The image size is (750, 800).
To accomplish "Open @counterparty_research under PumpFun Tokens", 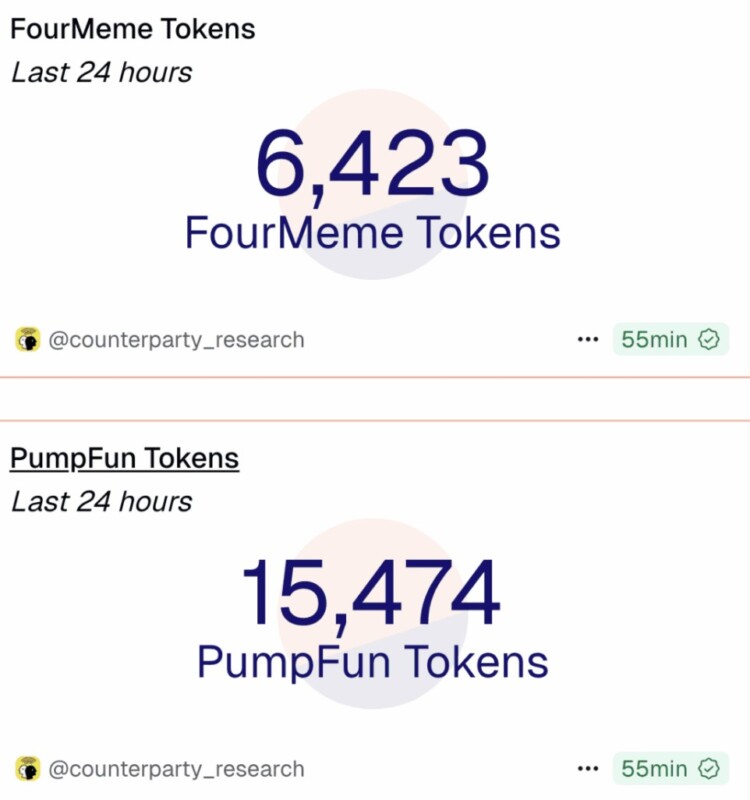I will 176,769.
